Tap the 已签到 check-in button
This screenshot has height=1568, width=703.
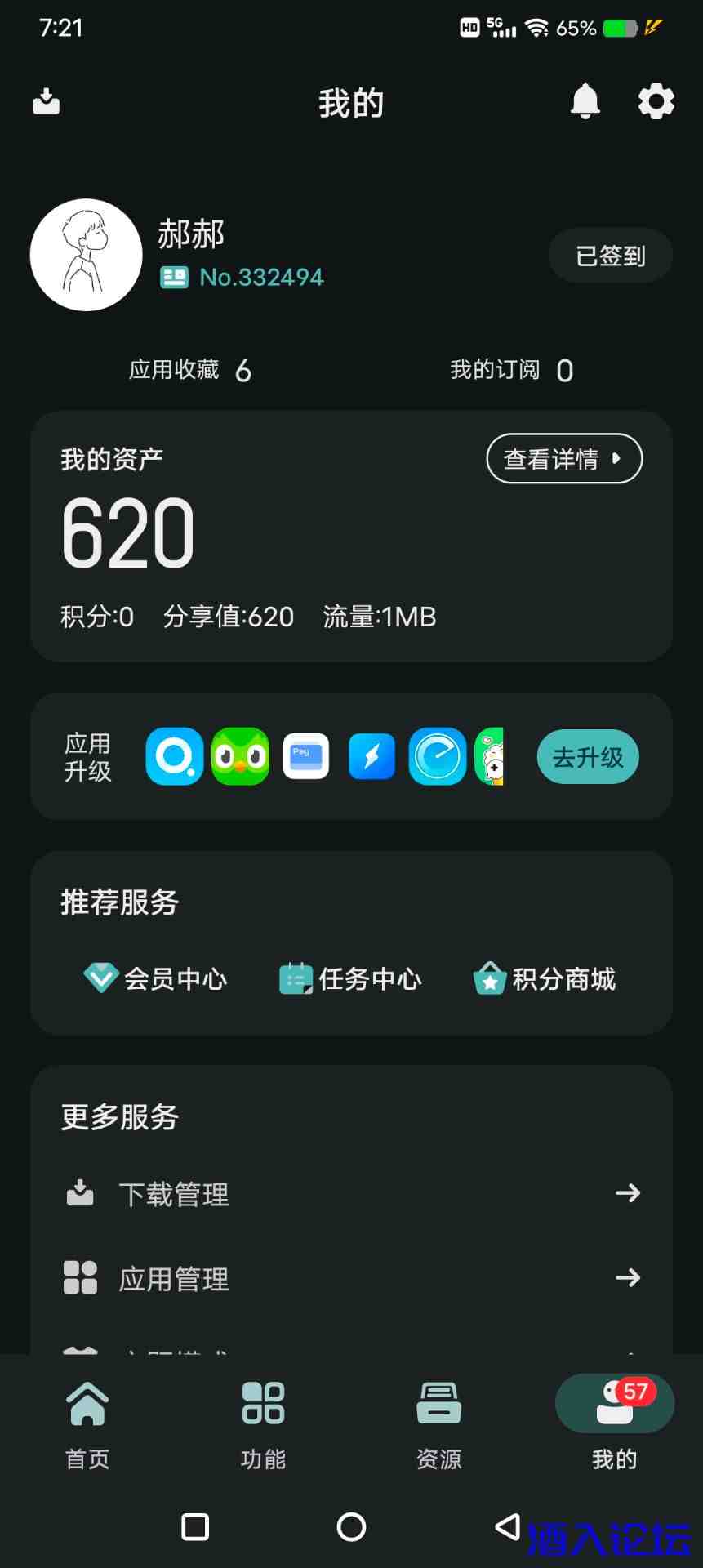click(610, 255)
